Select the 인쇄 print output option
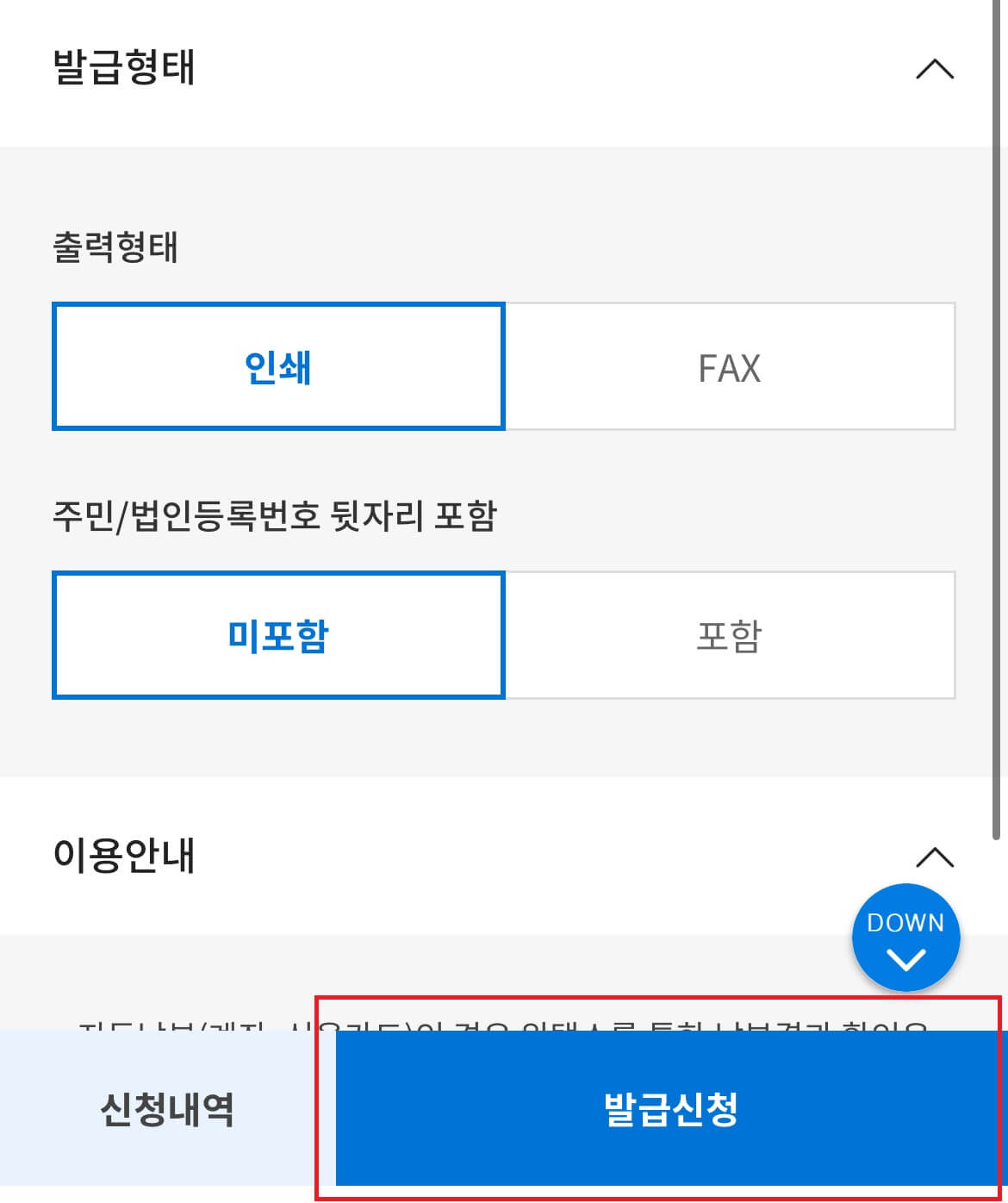The image size is (1008, 1203). pyautogui.click(x=277, y=365)
